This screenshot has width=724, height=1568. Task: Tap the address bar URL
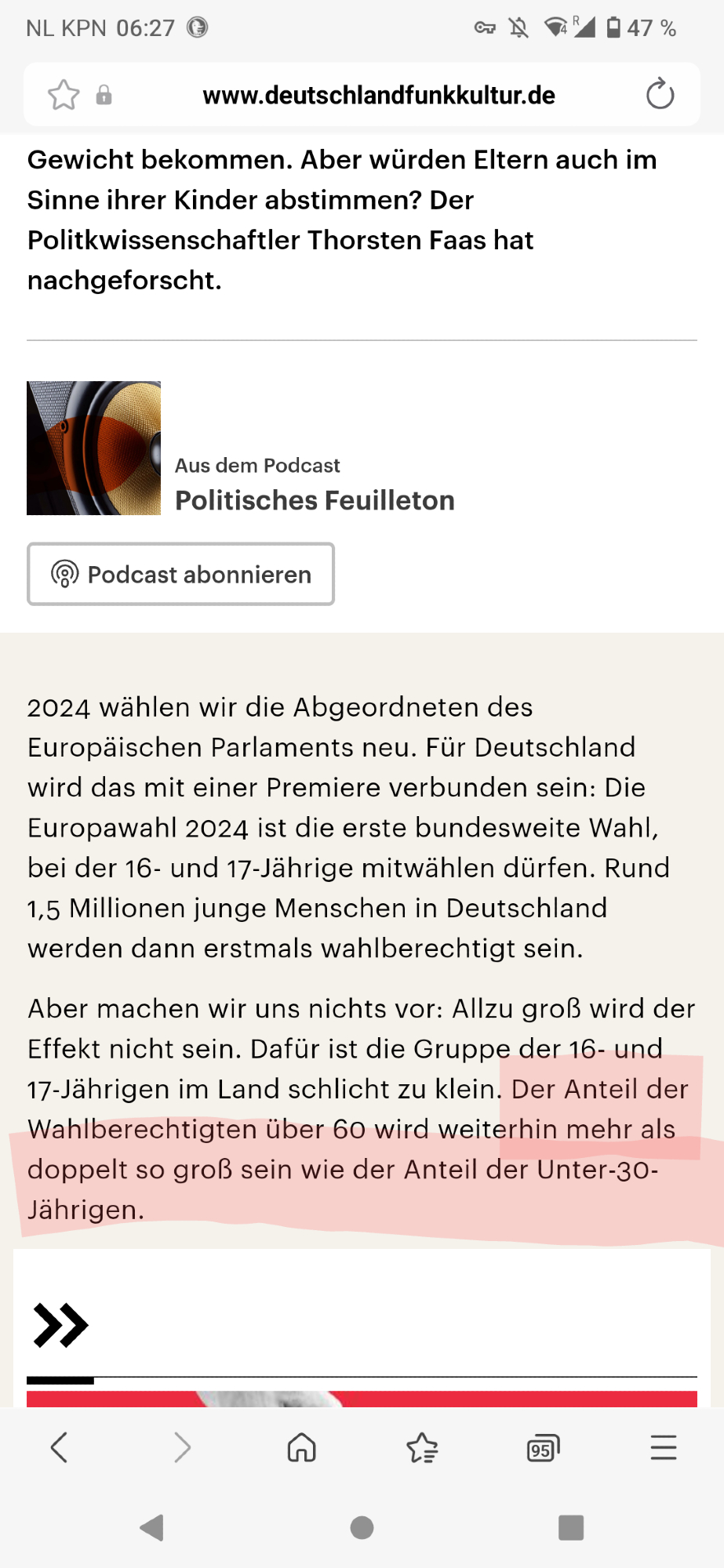378,96
